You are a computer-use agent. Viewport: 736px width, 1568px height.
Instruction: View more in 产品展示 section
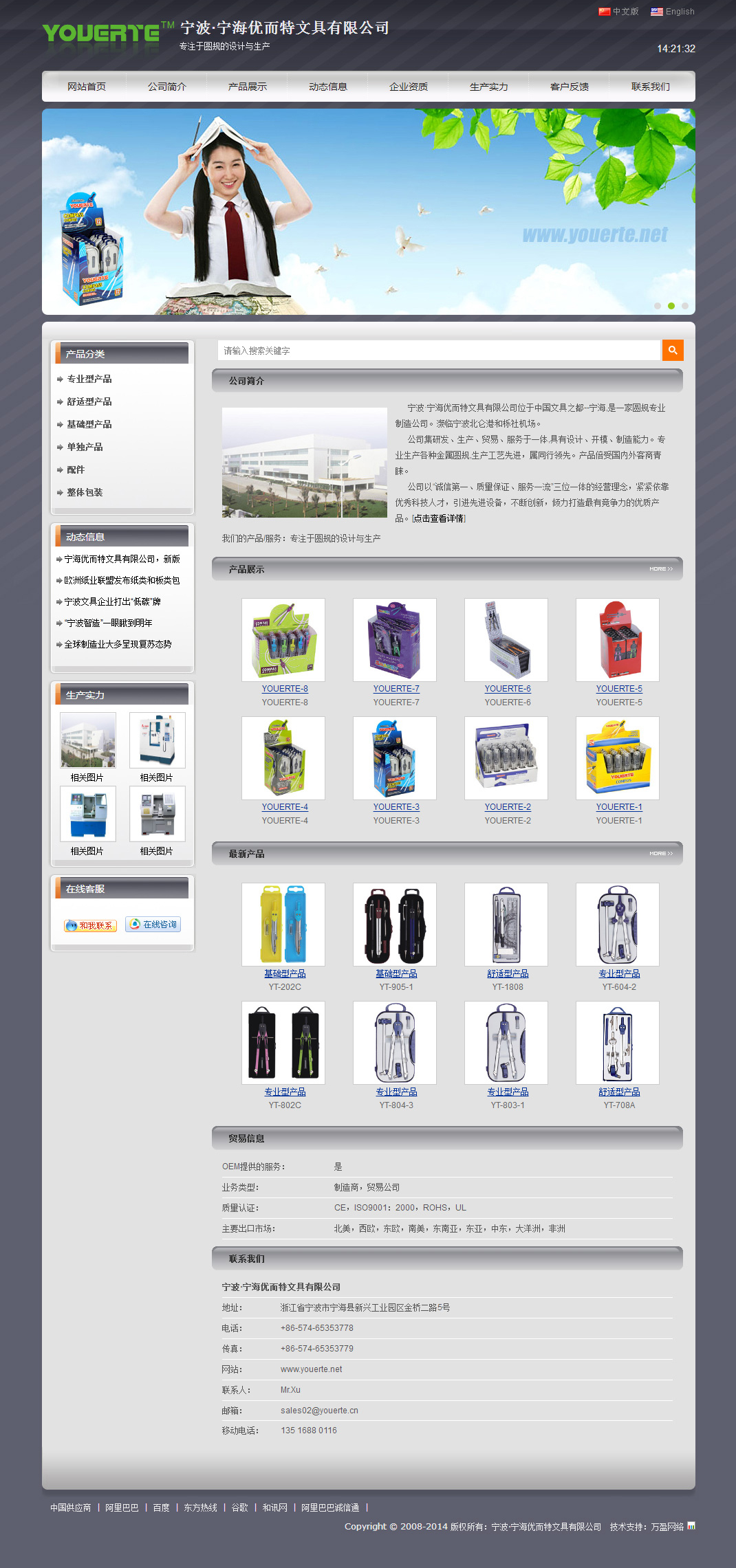[x=661, y=568]
